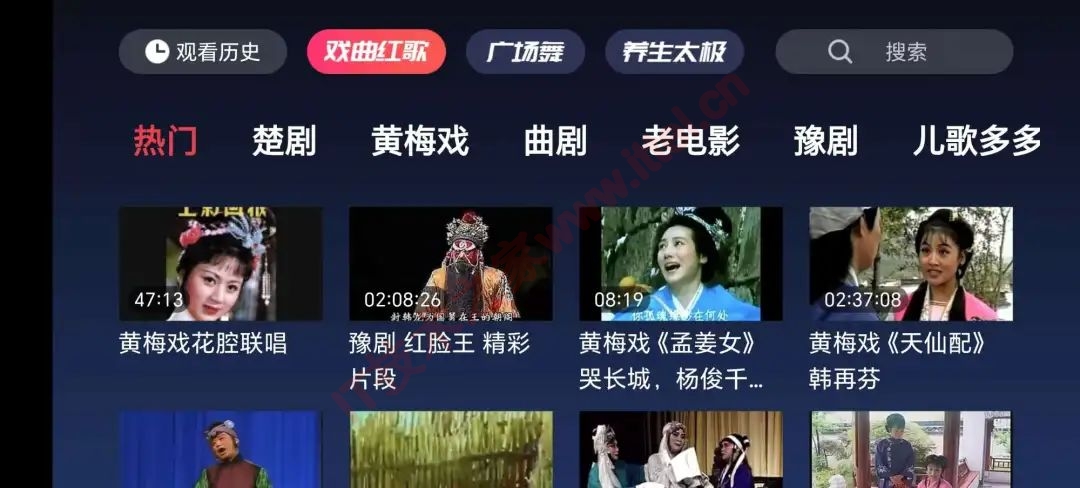Select the 戏曲红歌 category chip
Screen dimensions: 1080x488
[376, 52]
